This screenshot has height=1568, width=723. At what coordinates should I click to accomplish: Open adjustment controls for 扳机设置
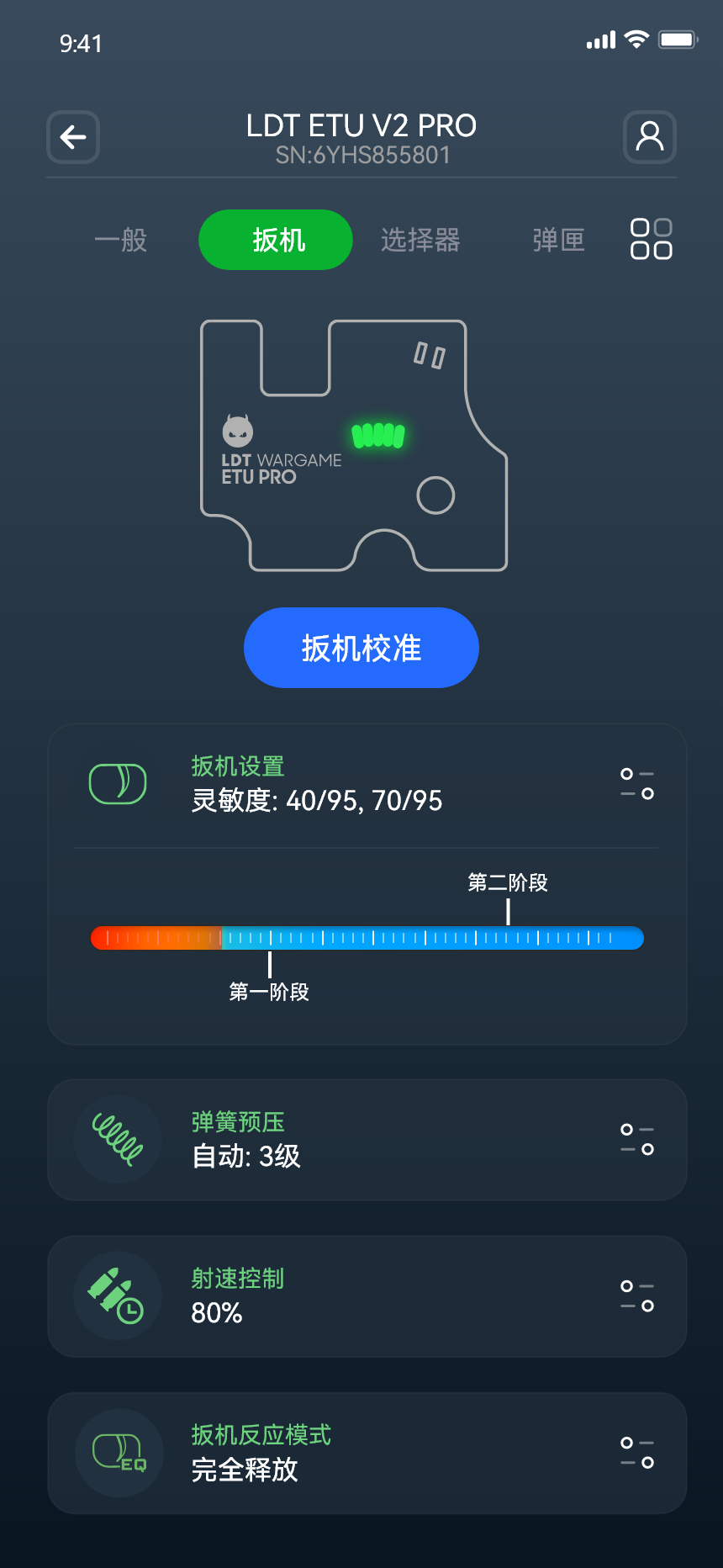(636, 783)
